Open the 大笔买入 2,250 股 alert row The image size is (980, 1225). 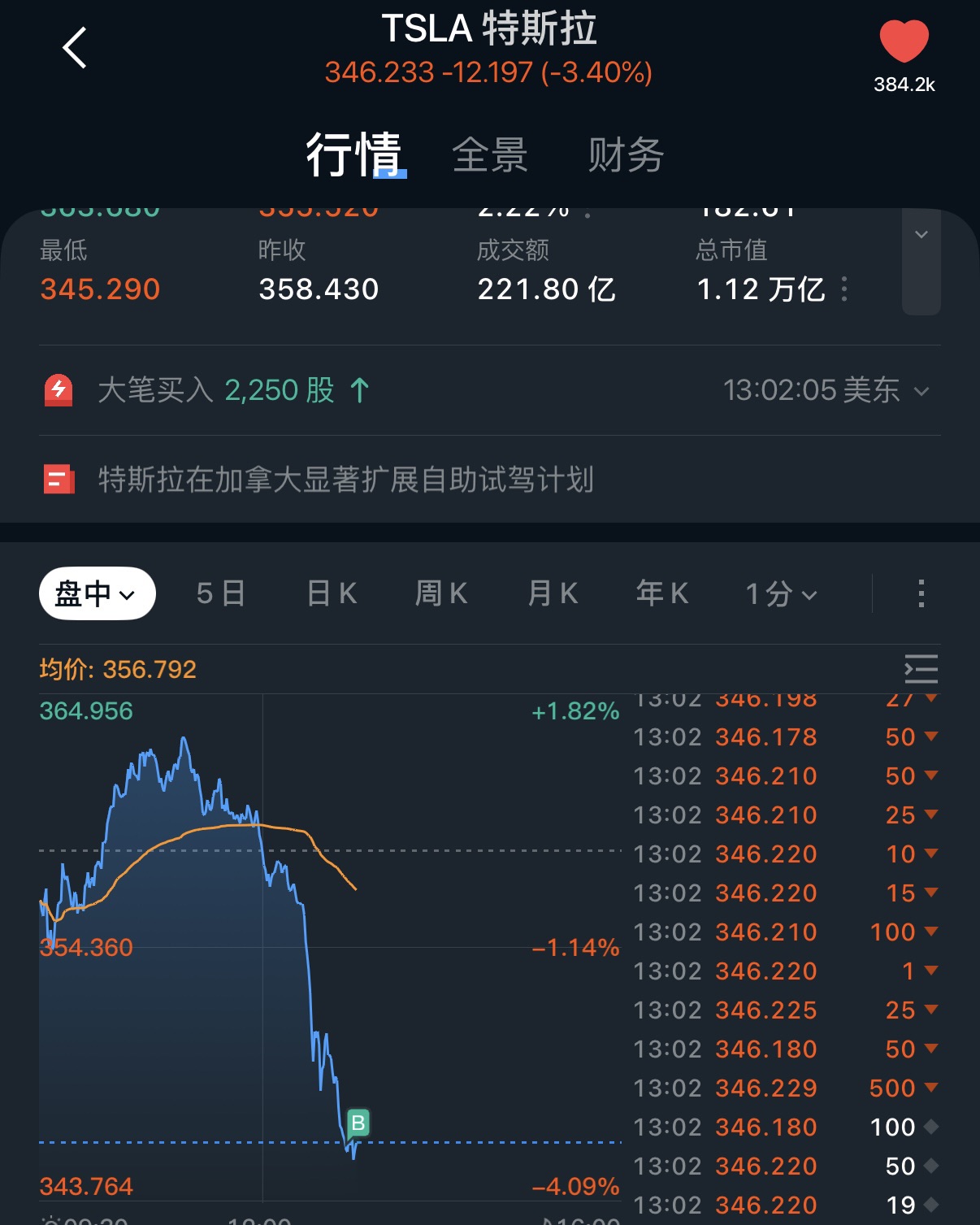[x=488, y=390]
